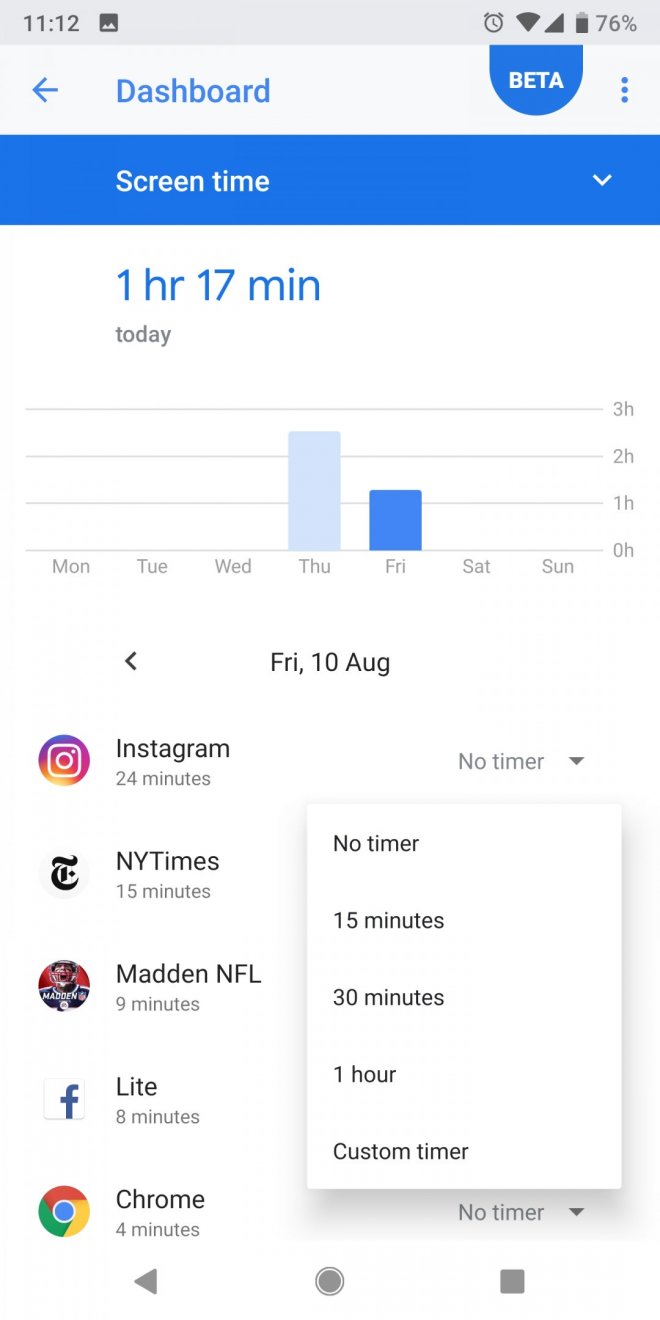Select Custom timer
Image resolution: width=660 pixels, height=1320 pixels.
point(400,1151)
